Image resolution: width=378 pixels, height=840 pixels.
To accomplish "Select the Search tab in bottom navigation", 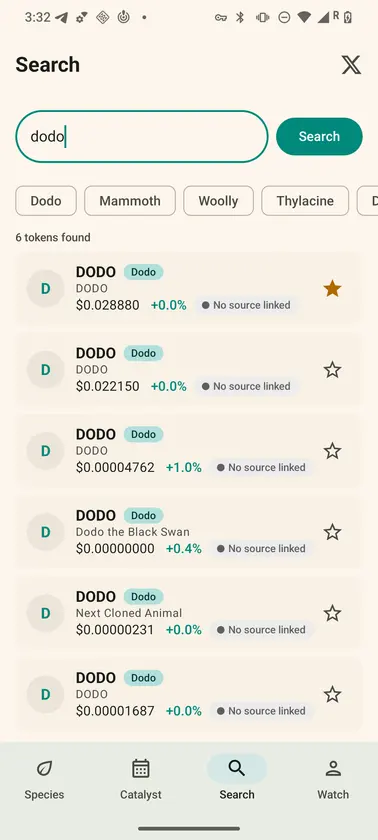I will (237, 778).
